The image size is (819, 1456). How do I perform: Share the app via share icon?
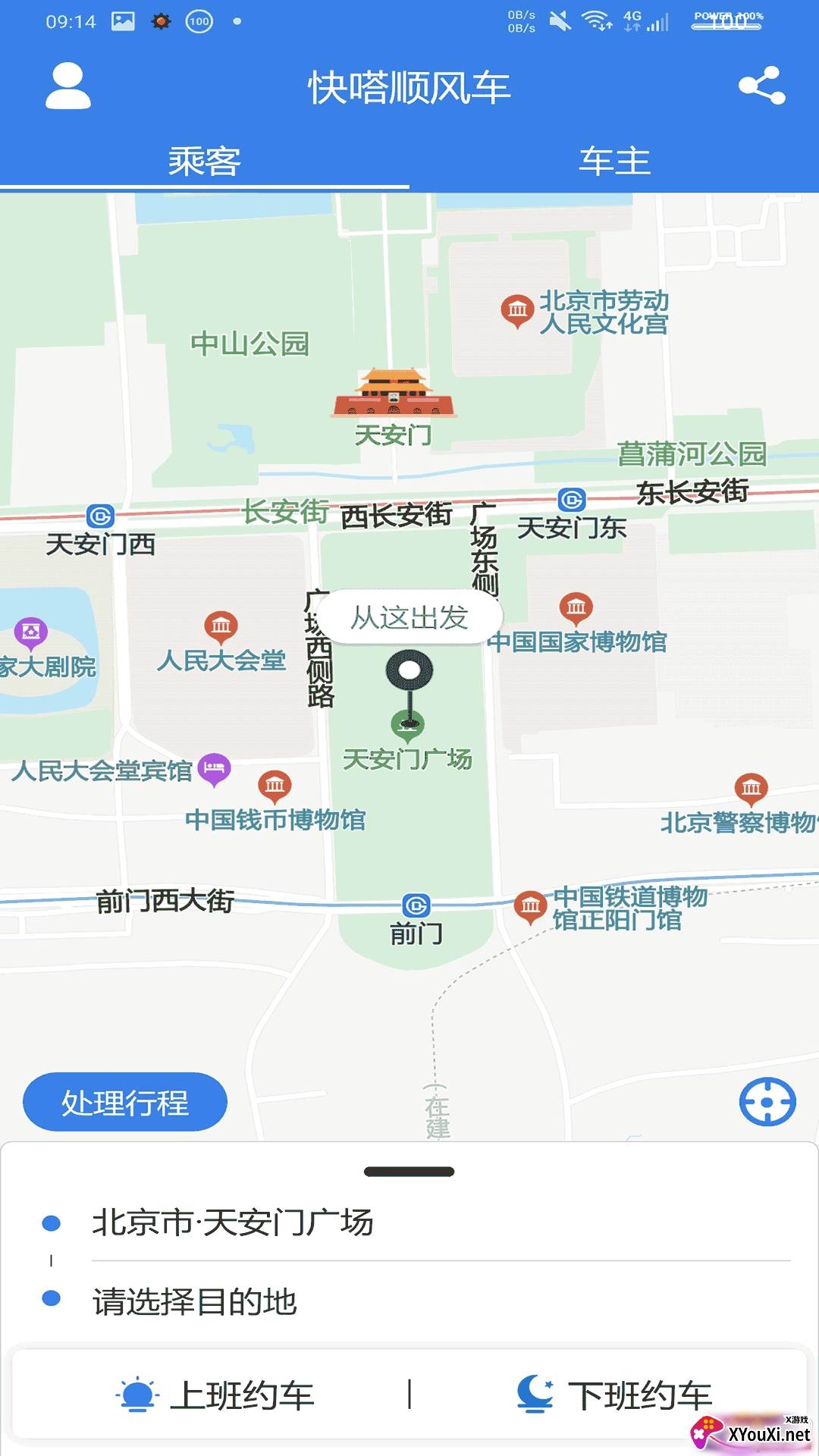coord(762,86)
